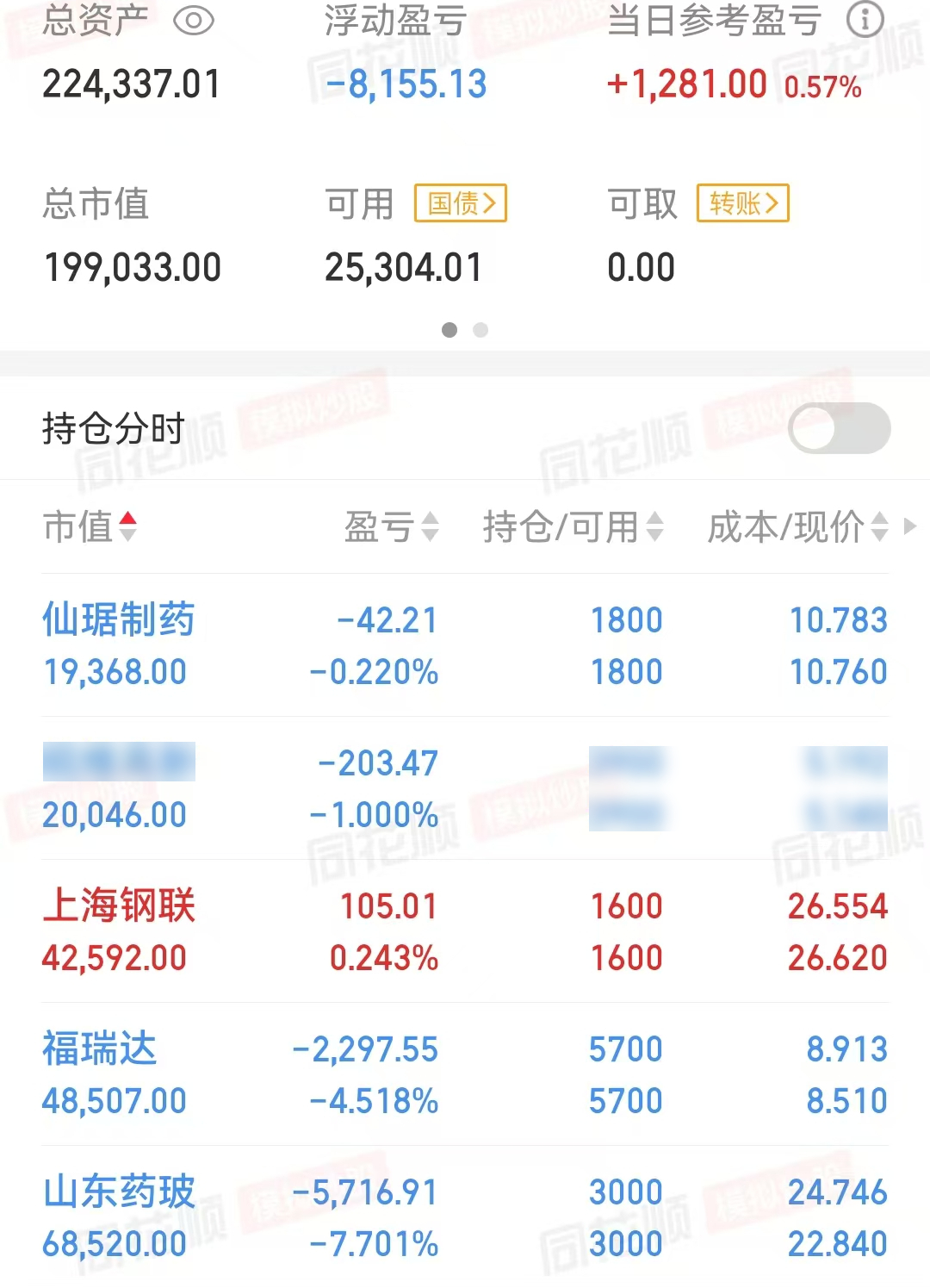Click the first page indicator dot
This screenshot has width=930, height=1288.
[449, 330]
